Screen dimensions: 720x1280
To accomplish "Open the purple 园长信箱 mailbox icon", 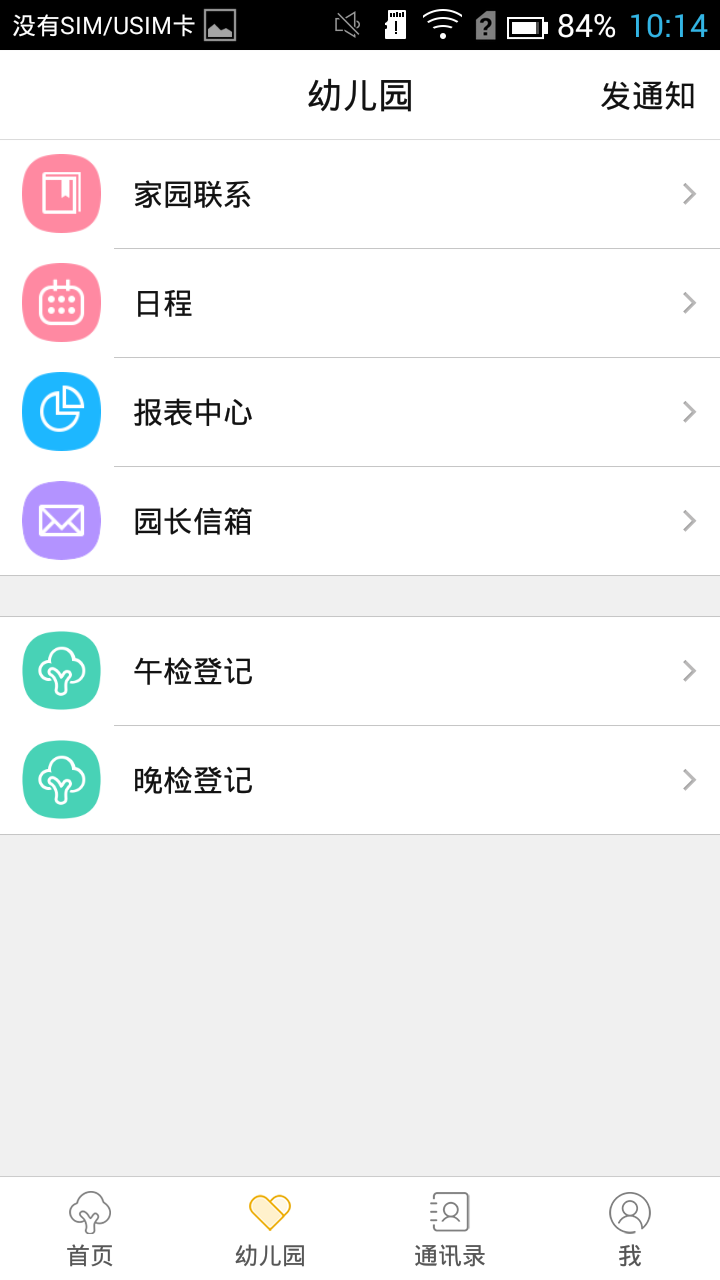I will pyautogui.click(x=61, y=520).
